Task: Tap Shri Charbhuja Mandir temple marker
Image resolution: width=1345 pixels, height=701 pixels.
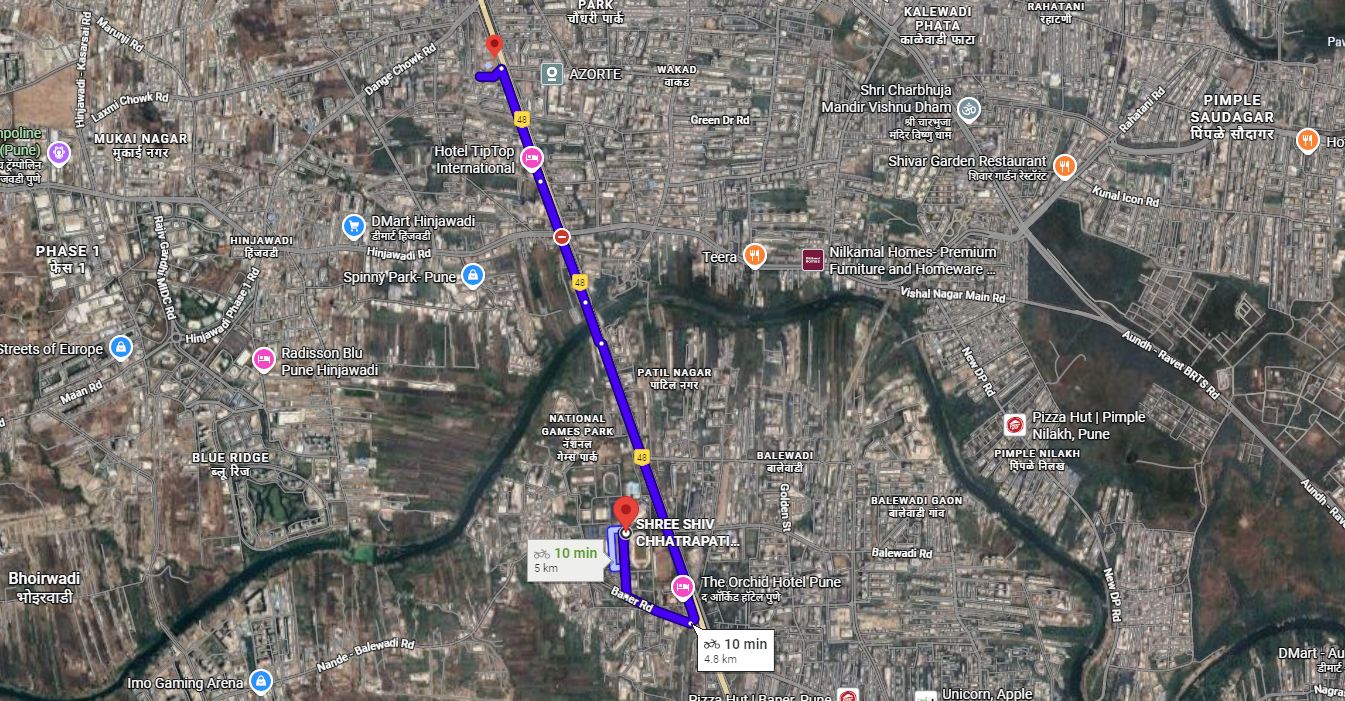Action: [x=968, y=108]
